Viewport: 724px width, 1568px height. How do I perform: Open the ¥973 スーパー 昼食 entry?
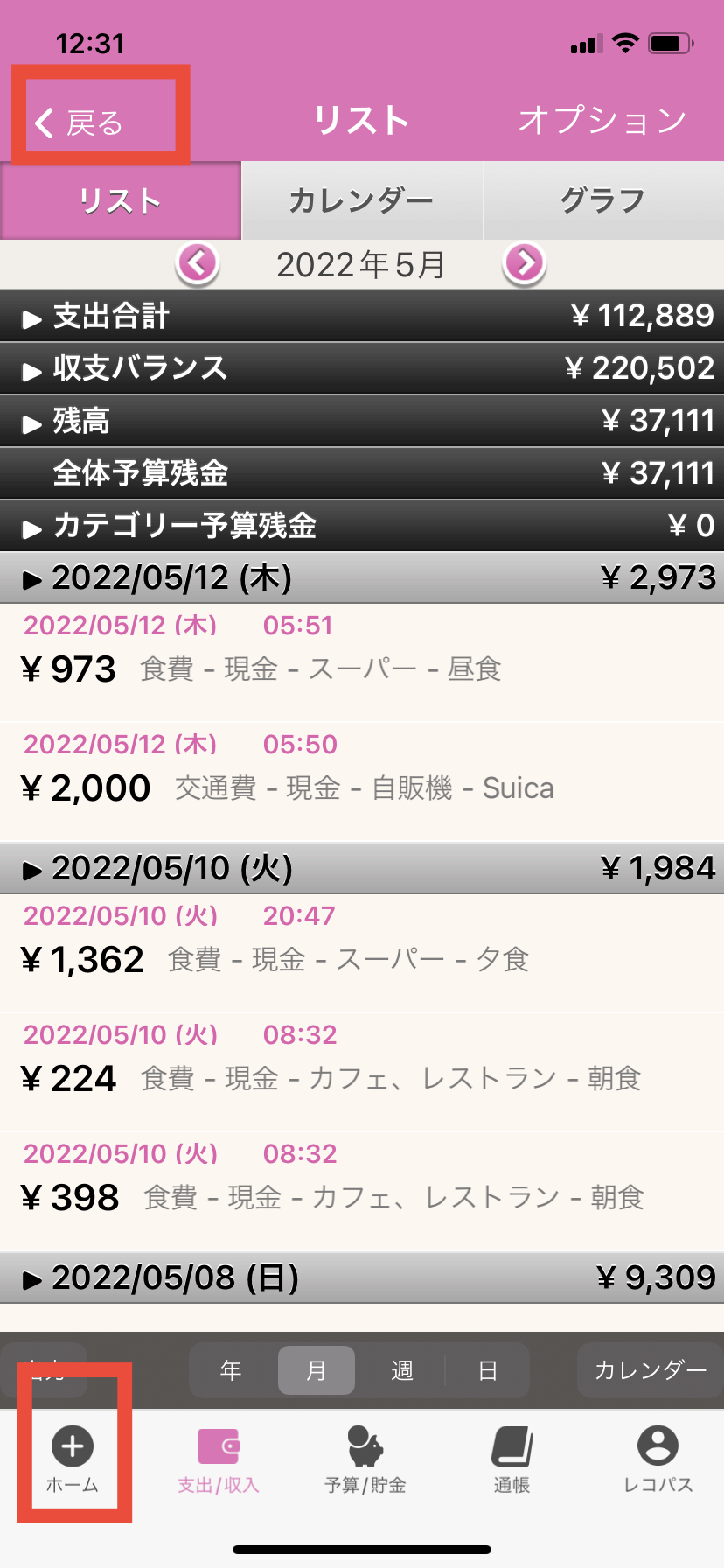click(361, 661)
